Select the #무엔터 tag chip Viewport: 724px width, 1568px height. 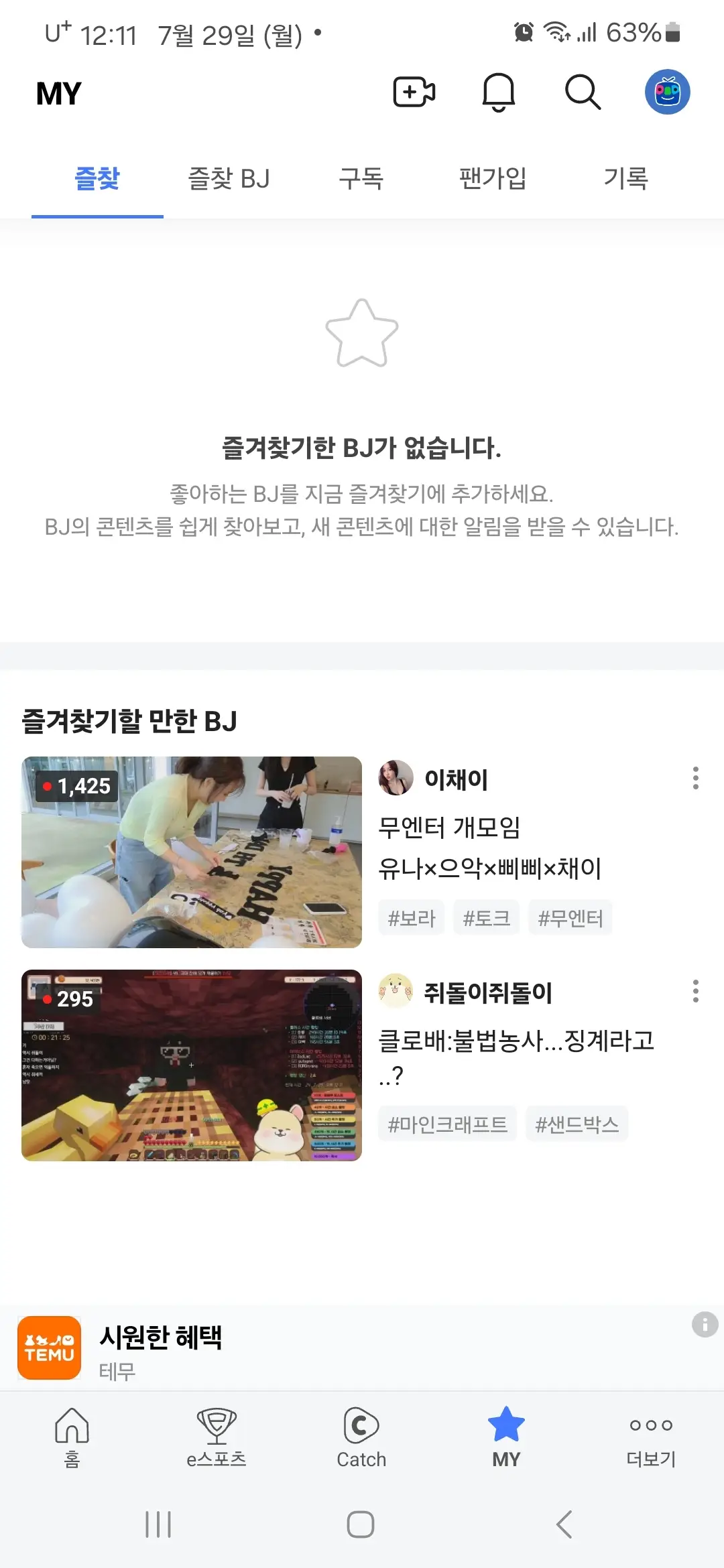pos(570,917)
